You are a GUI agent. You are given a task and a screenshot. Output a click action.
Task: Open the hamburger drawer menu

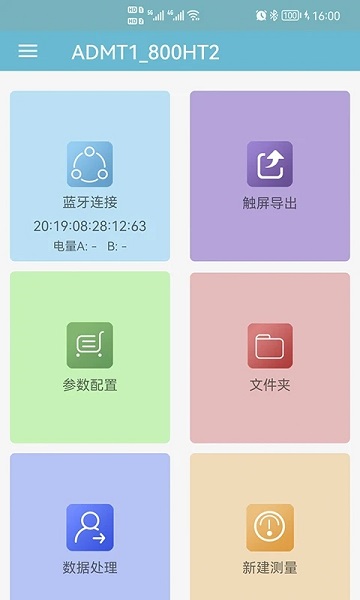(28, 51)
